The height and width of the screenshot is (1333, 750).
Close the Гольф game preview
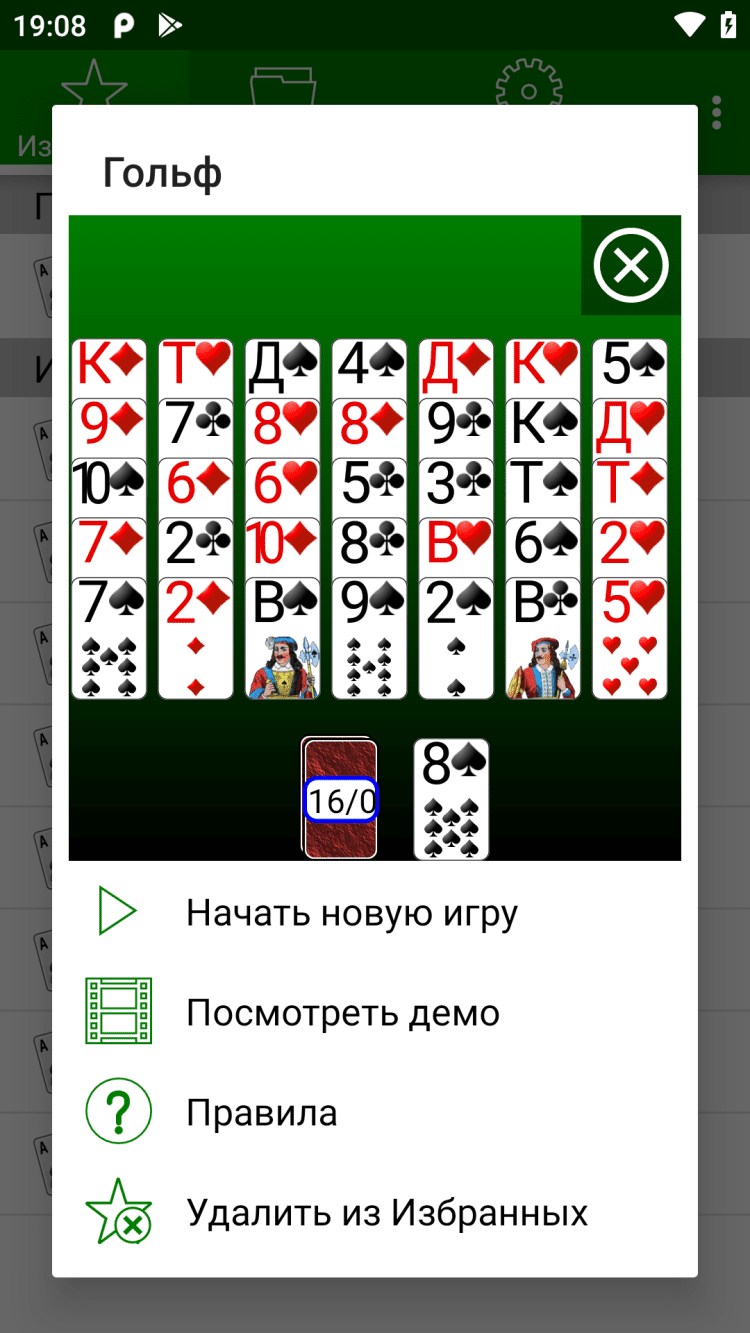(x=631, y=266)
